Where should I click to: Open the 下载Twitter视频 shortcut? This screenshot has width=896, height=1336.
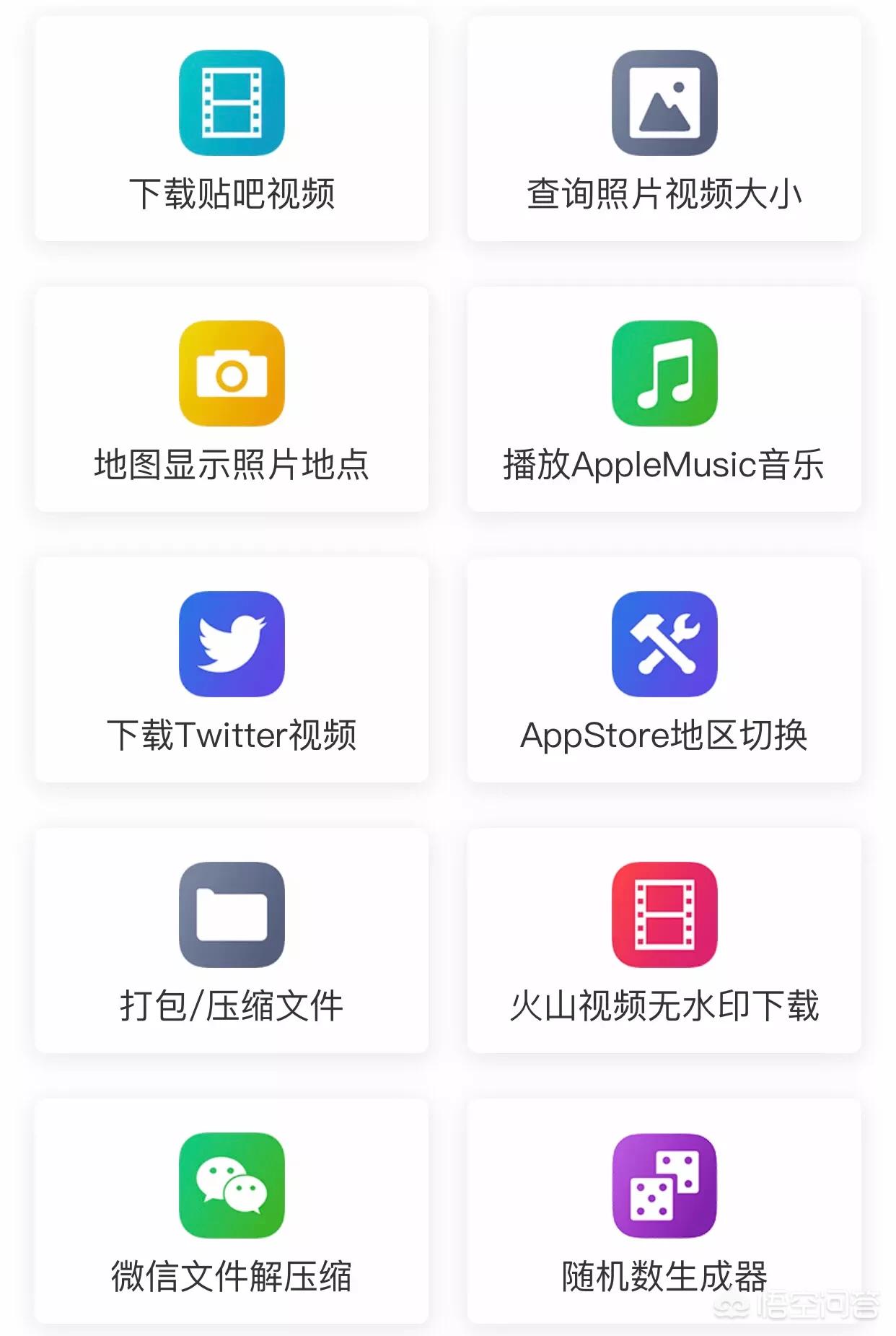(232, 670)
